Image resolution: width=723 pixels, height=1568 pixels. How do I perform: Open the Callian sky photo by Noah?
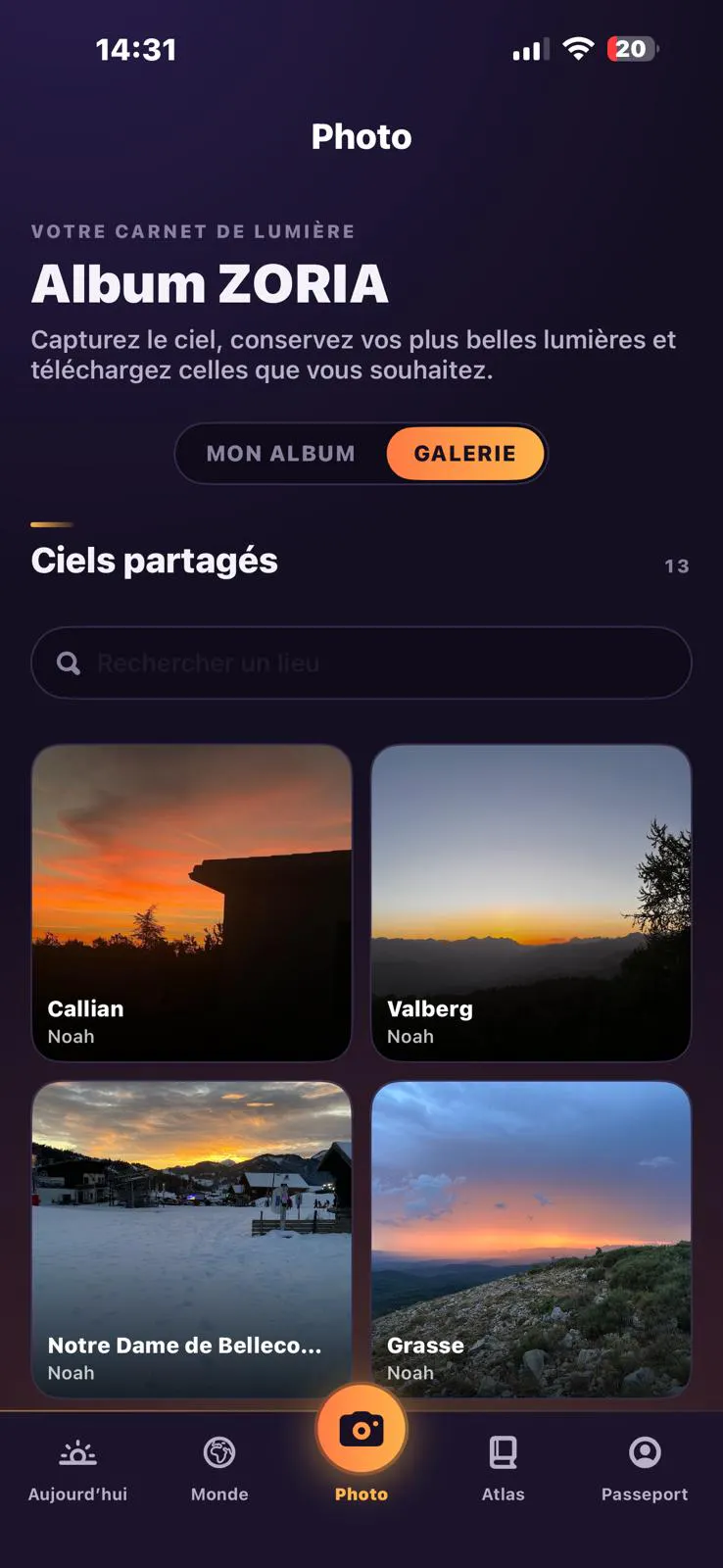pyautogui.click(x=192, y=903)
